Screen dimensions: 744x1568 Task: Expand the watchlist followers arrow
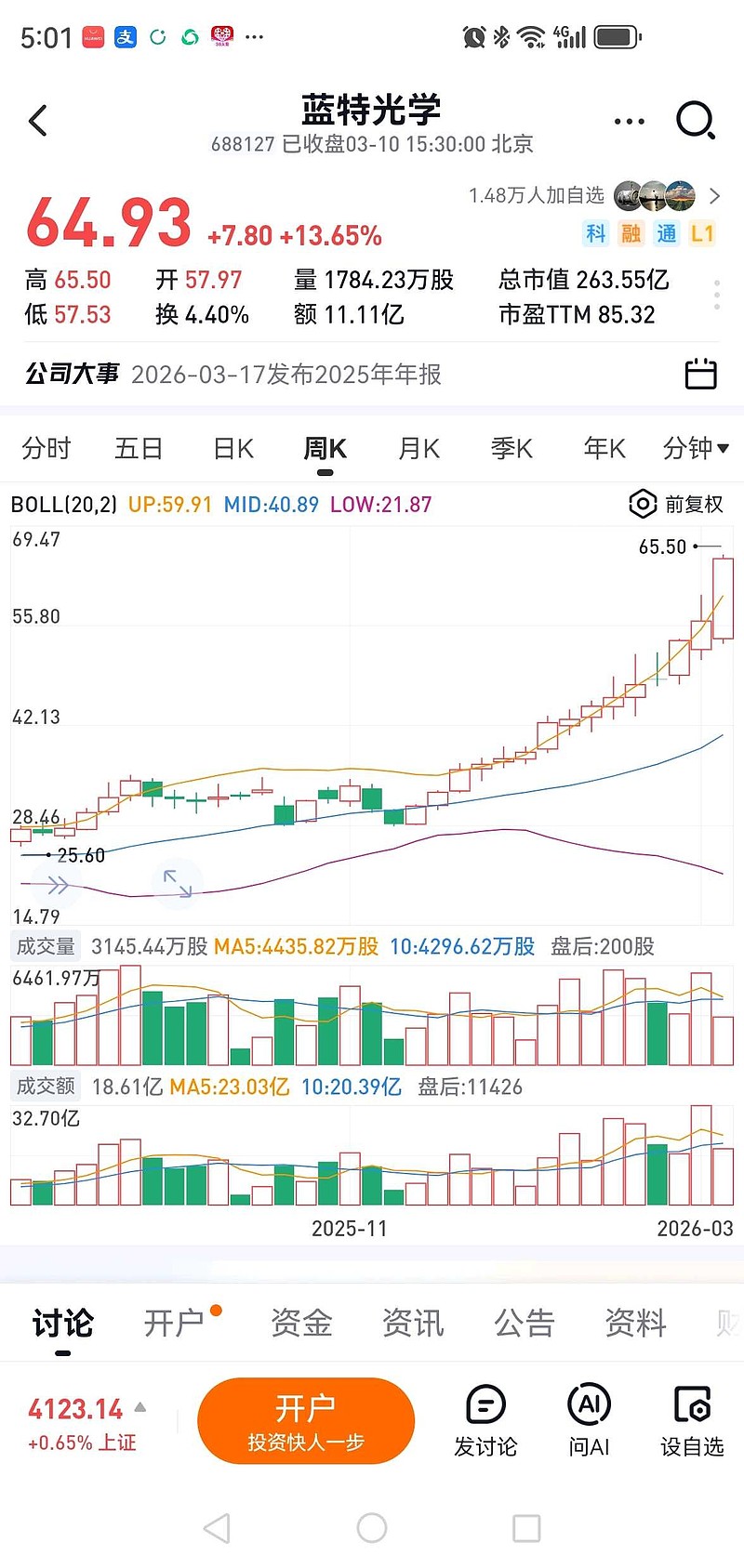pyautogui.click(x=714, y=196)
